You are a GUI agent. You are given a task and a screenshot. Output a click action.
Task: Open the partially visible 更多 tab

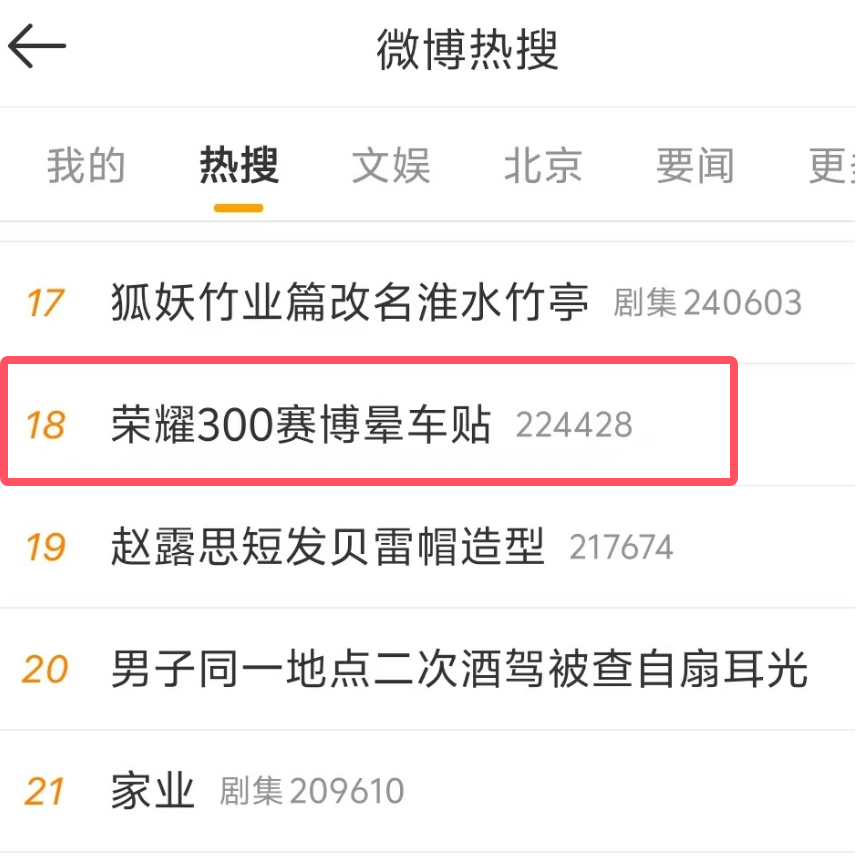832,166
